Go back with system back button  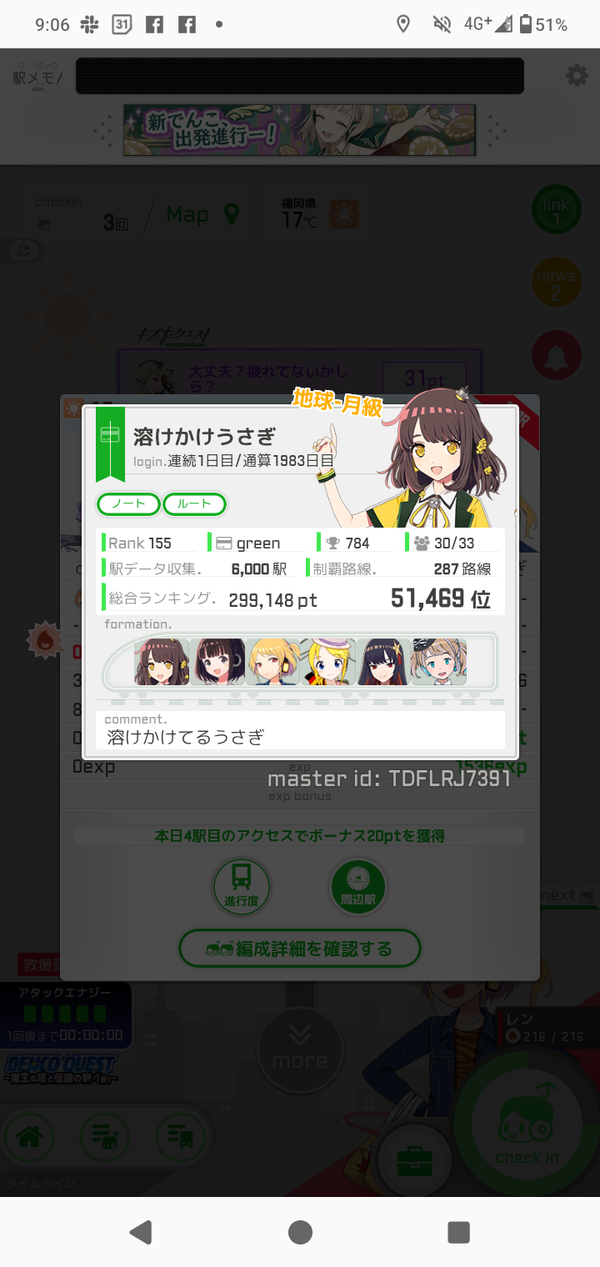(x=141, y=1231)
